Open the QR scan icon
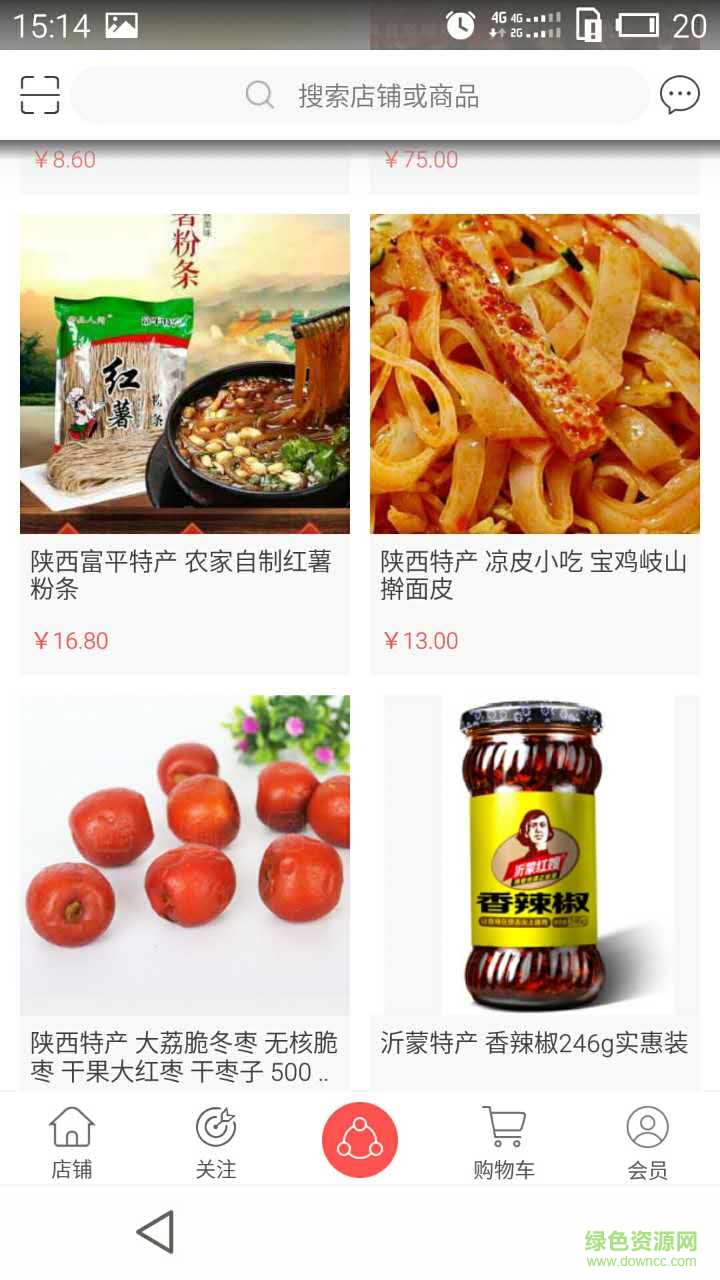This screenshot has width=720, height=1280. tap(40, 95)
